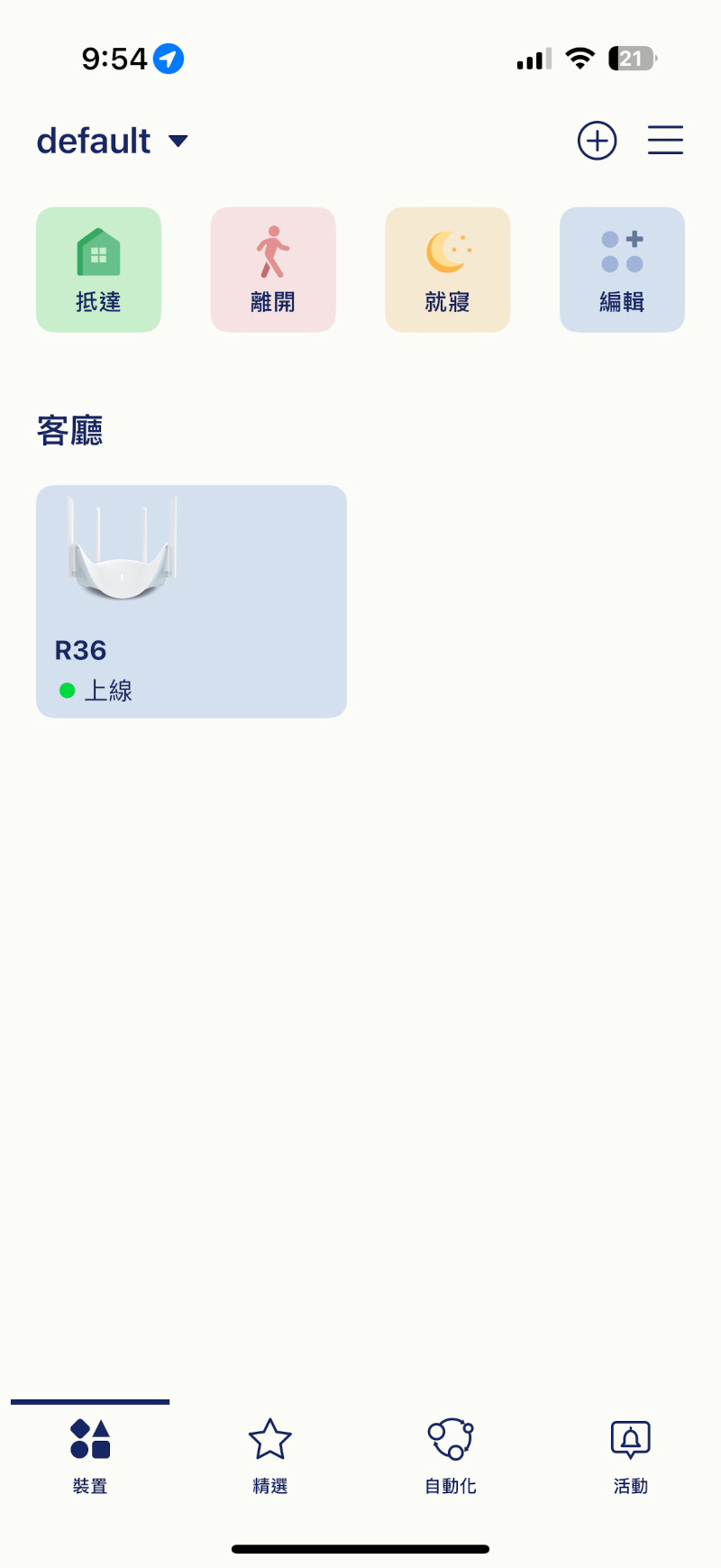
Task: Open the R36 router device card
Action: point(191,601)
